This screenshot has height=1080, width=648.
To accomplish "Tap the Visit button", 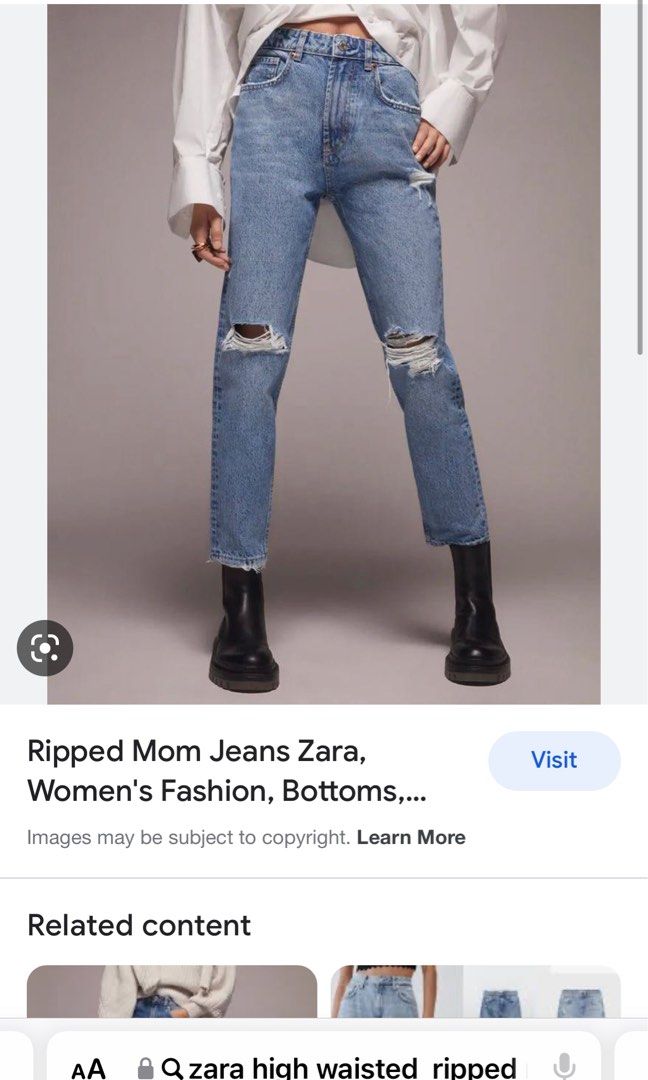I will 554,760.
